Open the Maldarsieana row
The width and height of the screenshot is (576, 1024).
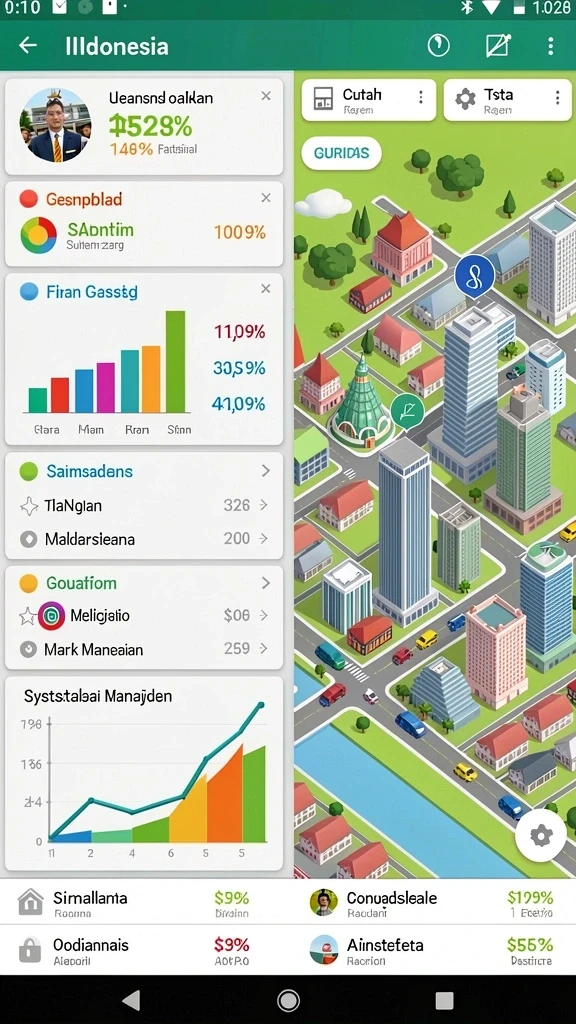tap(144, 539)
